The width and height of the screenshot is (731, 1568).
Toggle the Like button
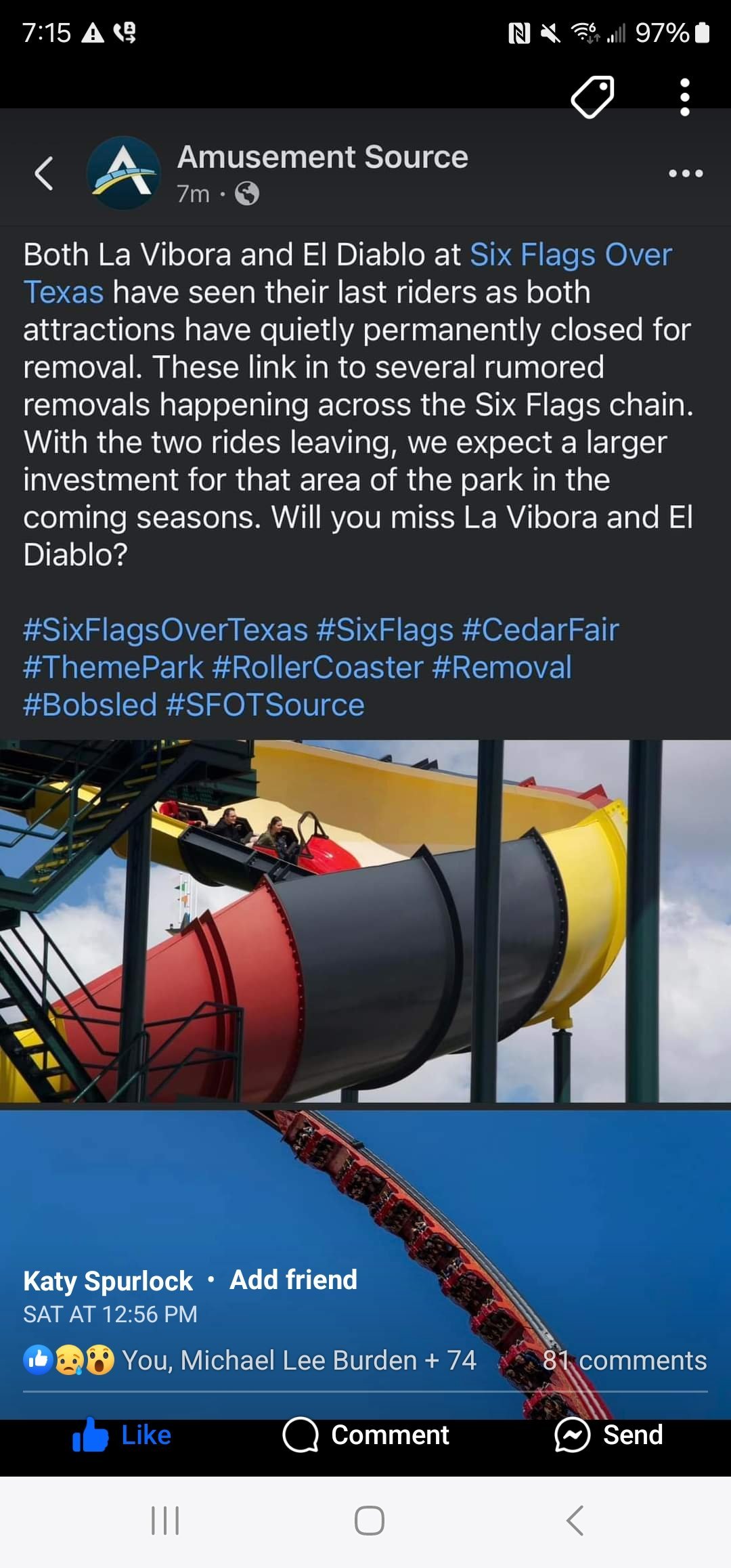(x=123, y=1435)
